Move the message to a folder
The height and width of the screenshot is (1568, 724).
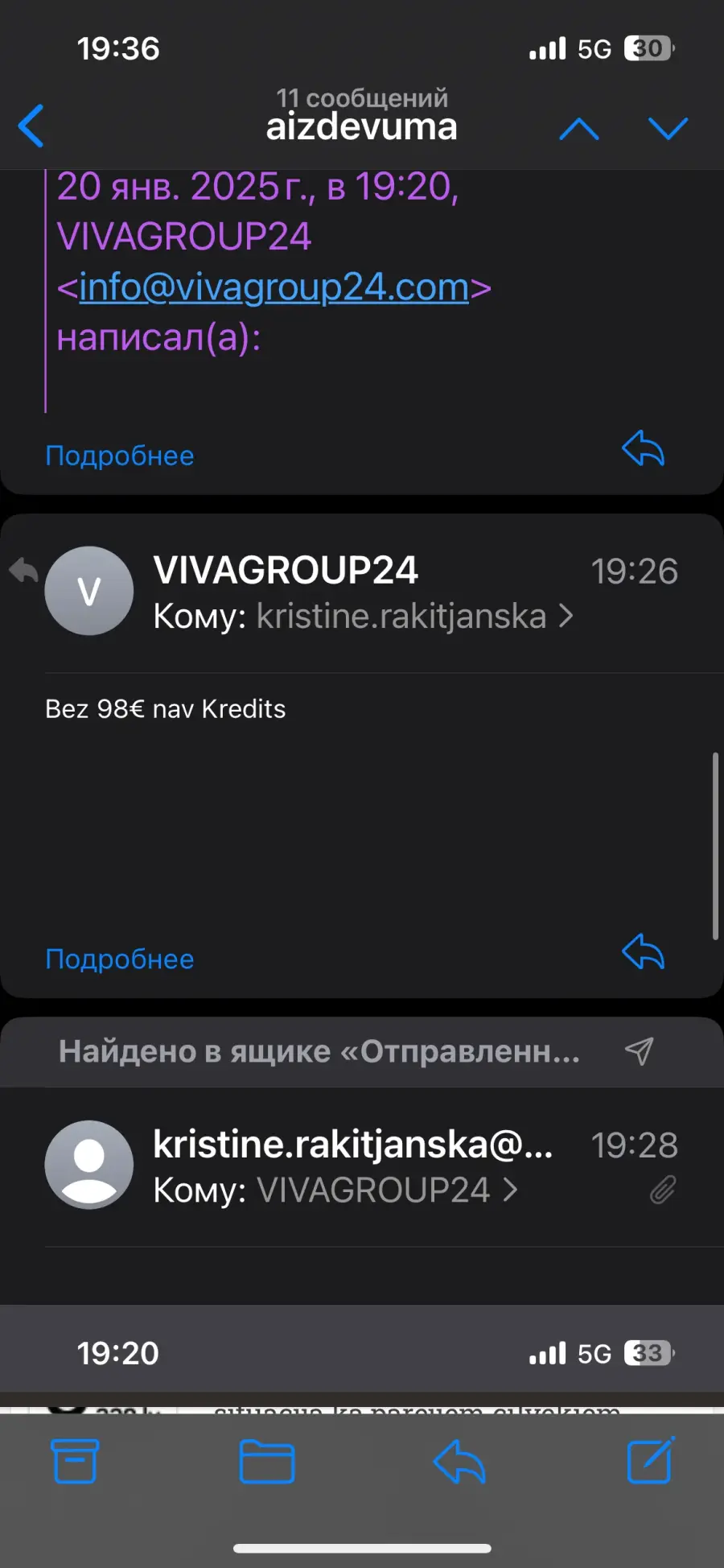pyautogui.click(x=267, y=1461)
